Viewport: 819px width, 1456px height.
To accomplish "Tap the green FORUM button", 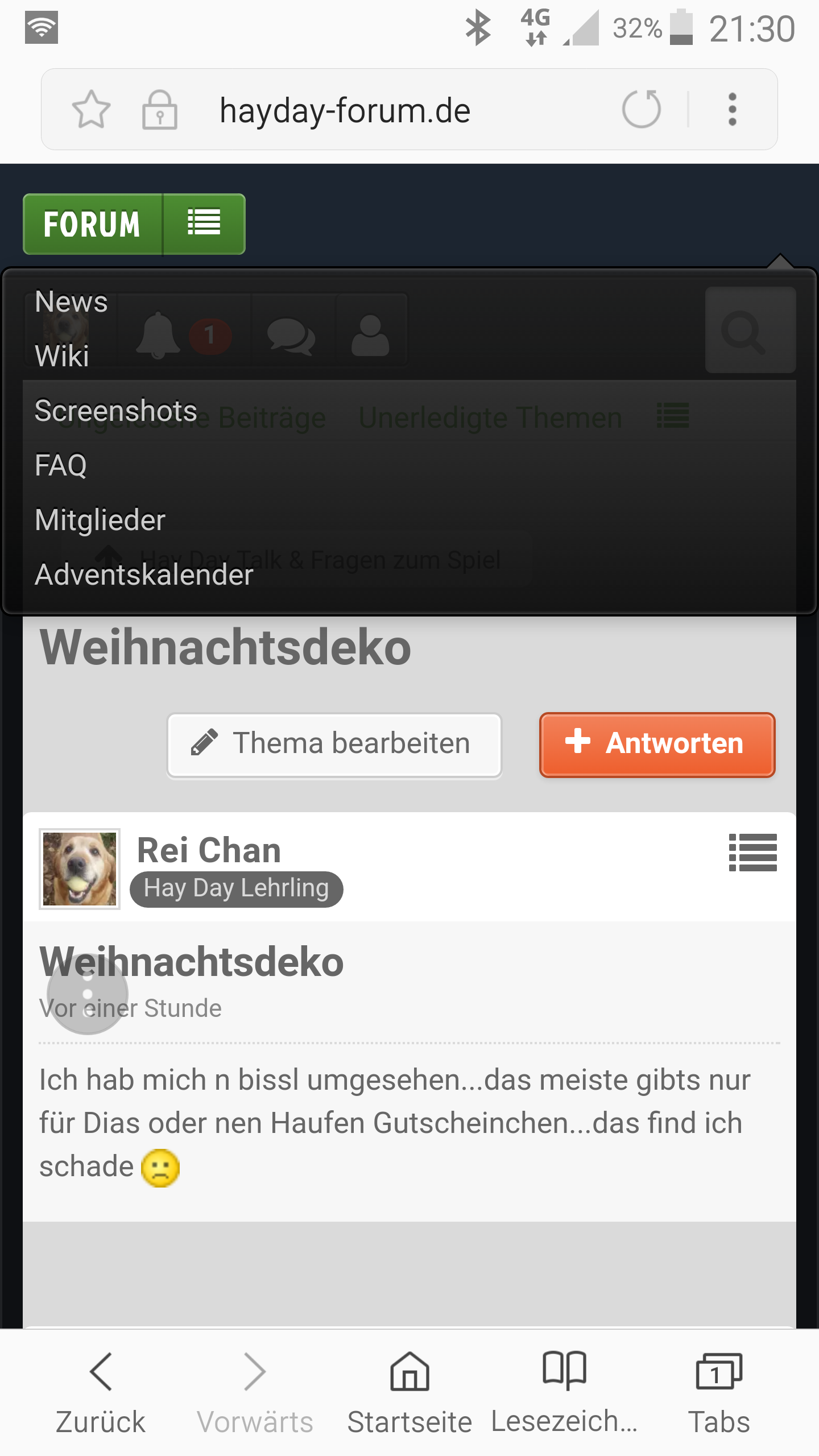I will [93, 224].
